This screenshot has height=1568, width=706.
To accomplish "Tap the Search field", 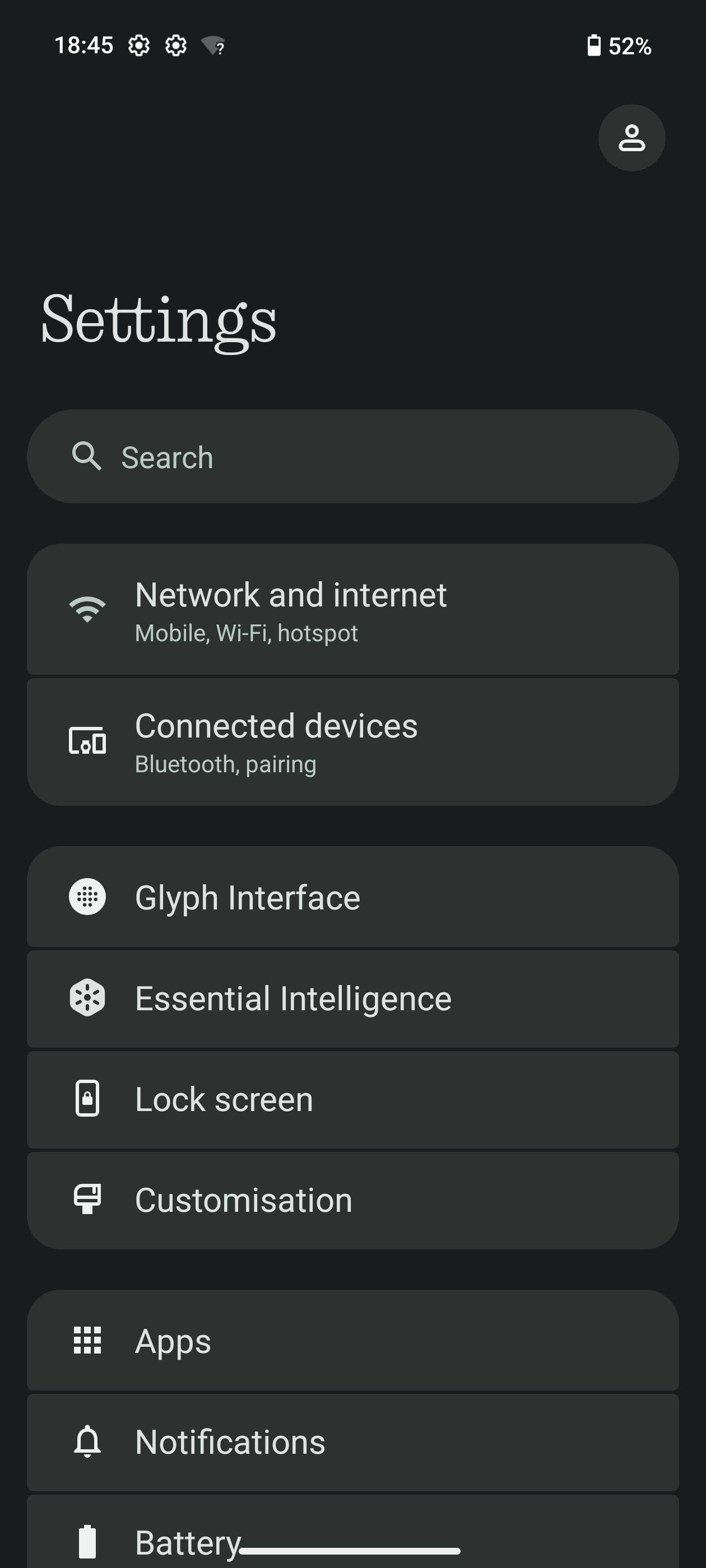I will [x=352, y=456].
